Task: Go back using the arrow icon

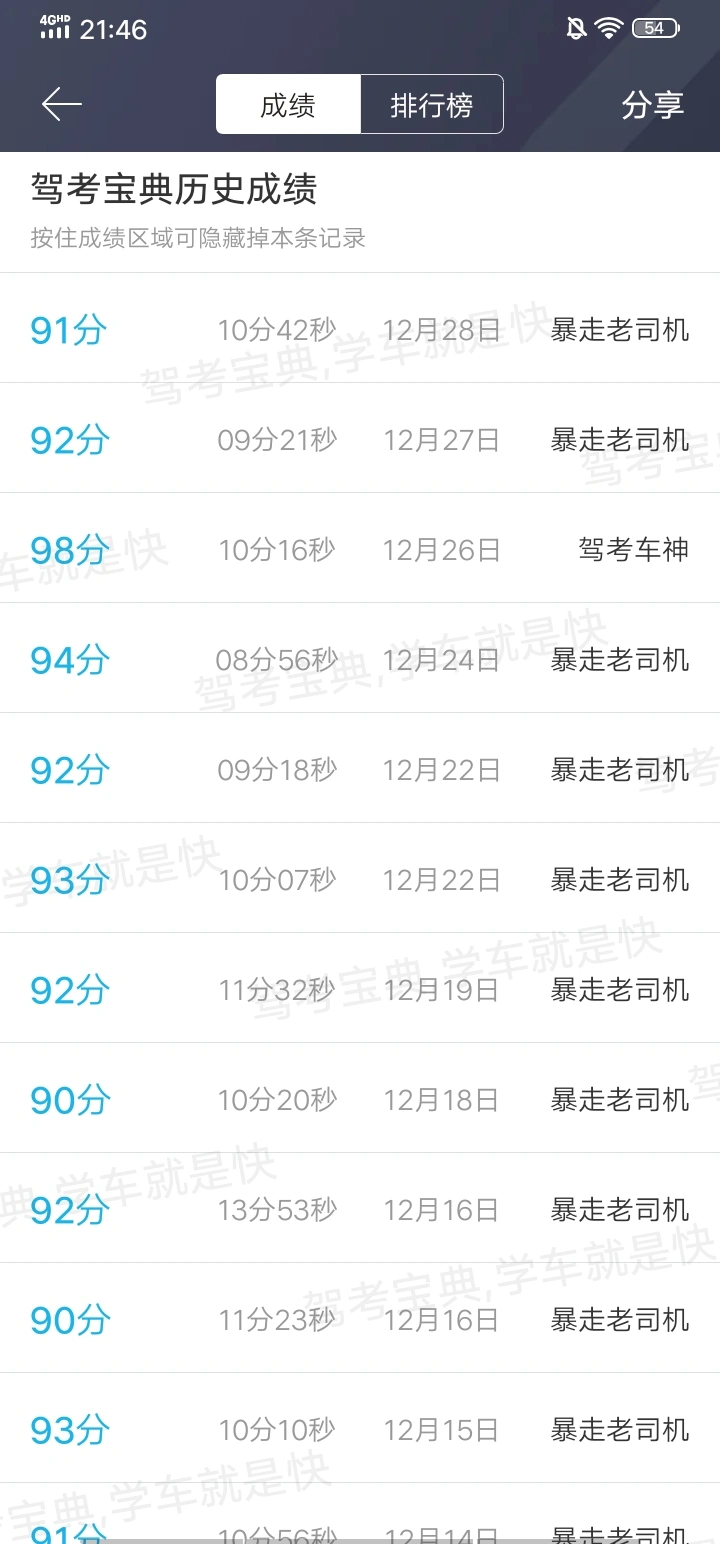Action: (x=61, y=104)
